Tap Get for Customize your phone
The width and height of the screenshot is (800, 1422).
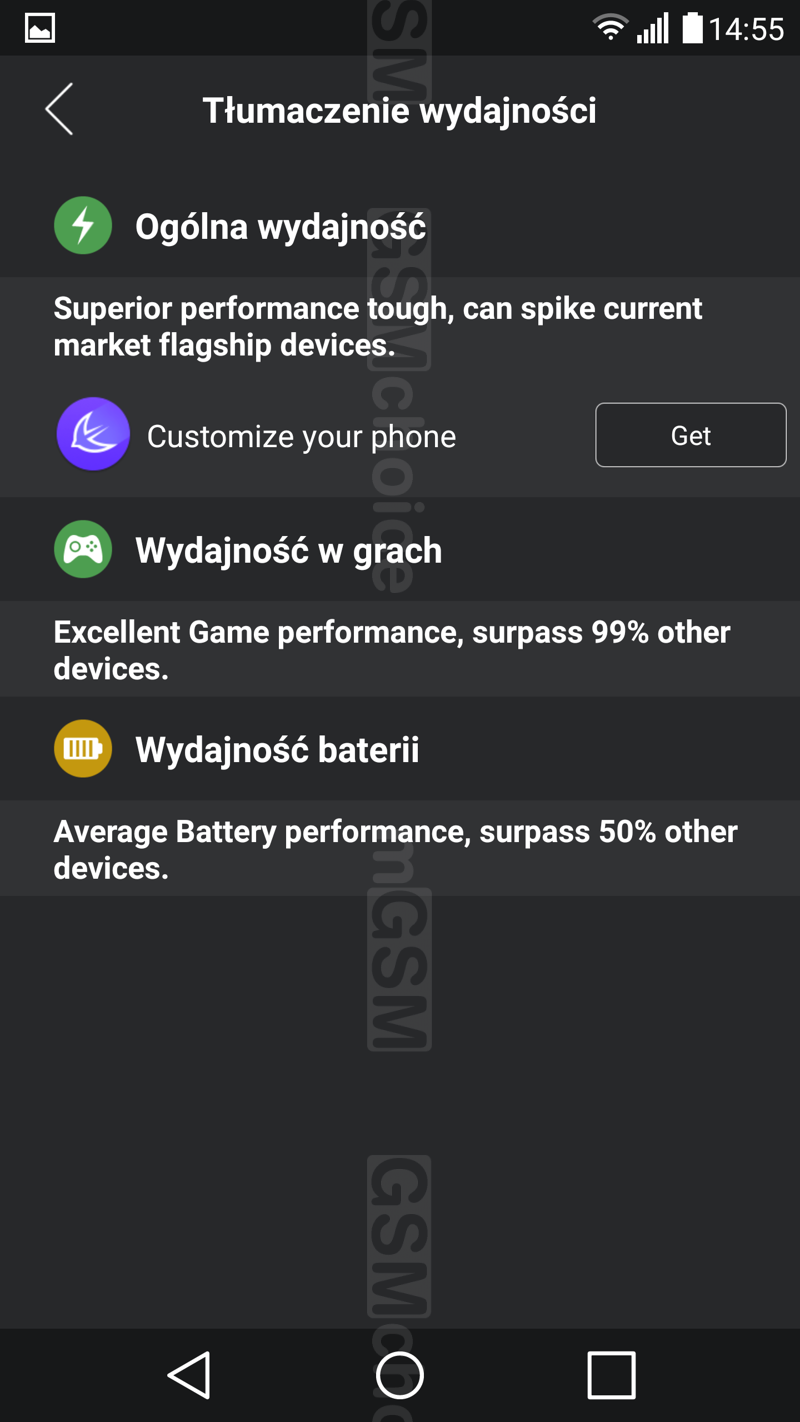tap(690, 435)
